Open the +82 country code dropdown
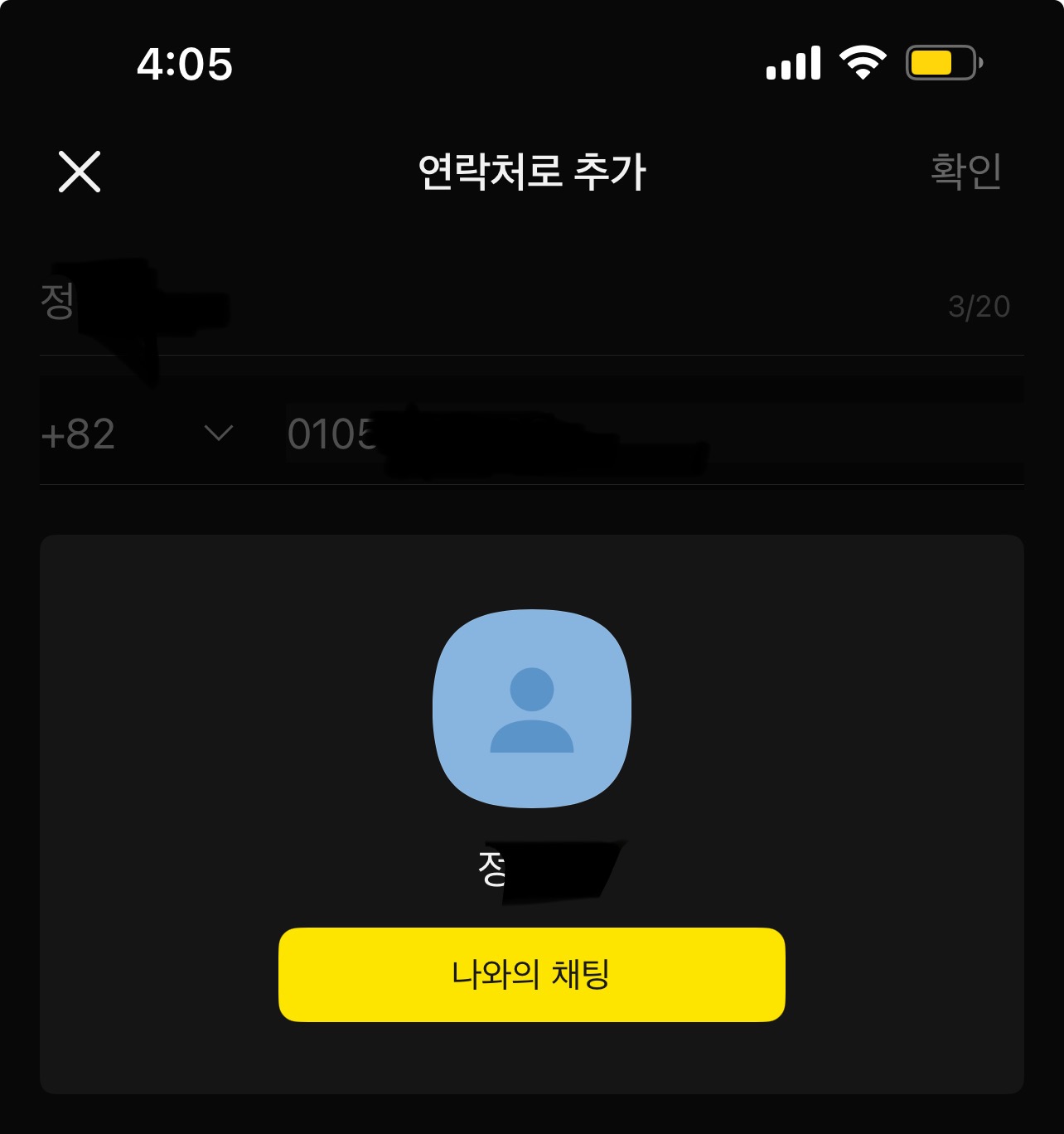 138,434
